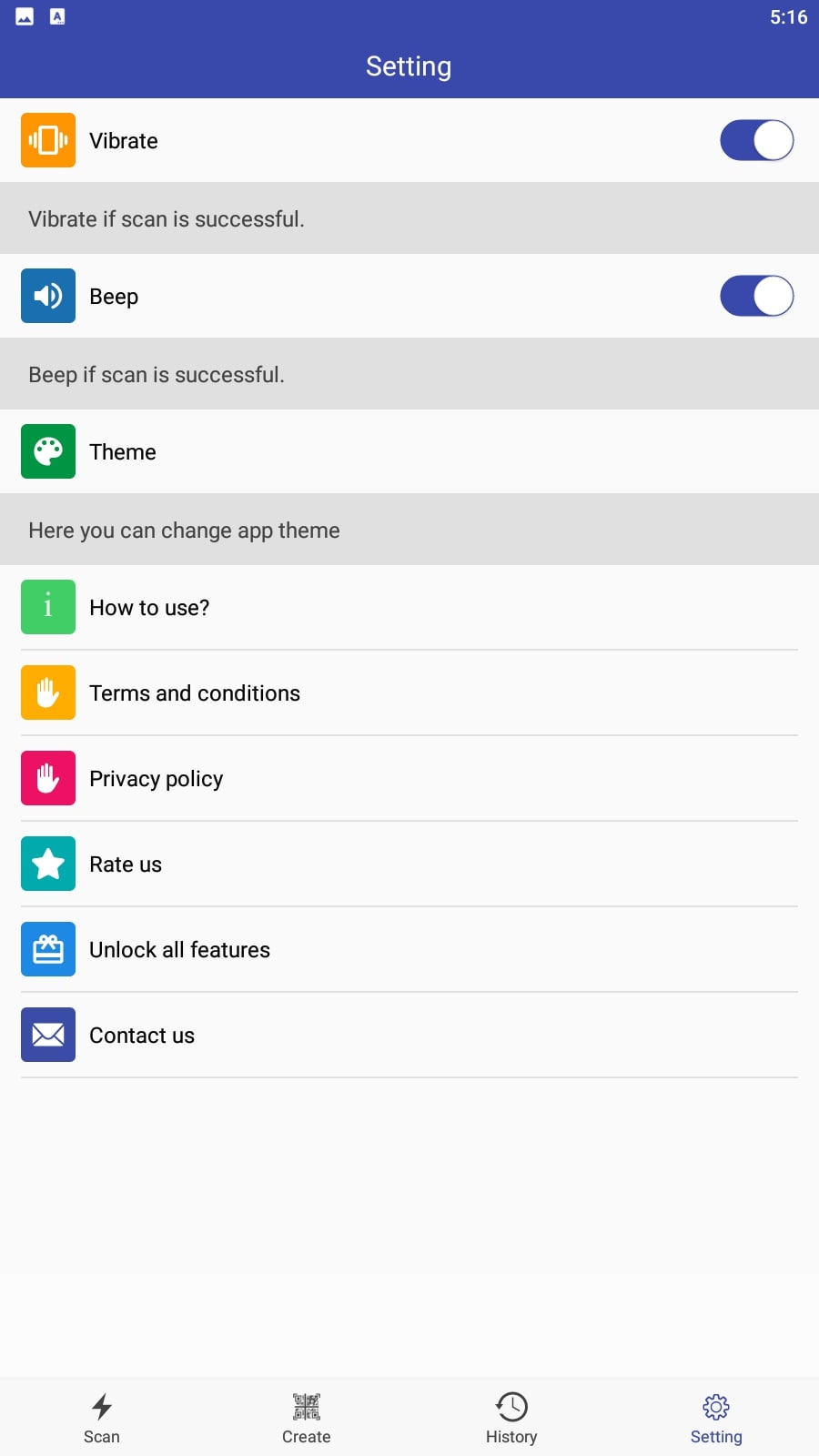Turn off the Vibrate switch
819x1456 pixels.
[x=756, y=141]
